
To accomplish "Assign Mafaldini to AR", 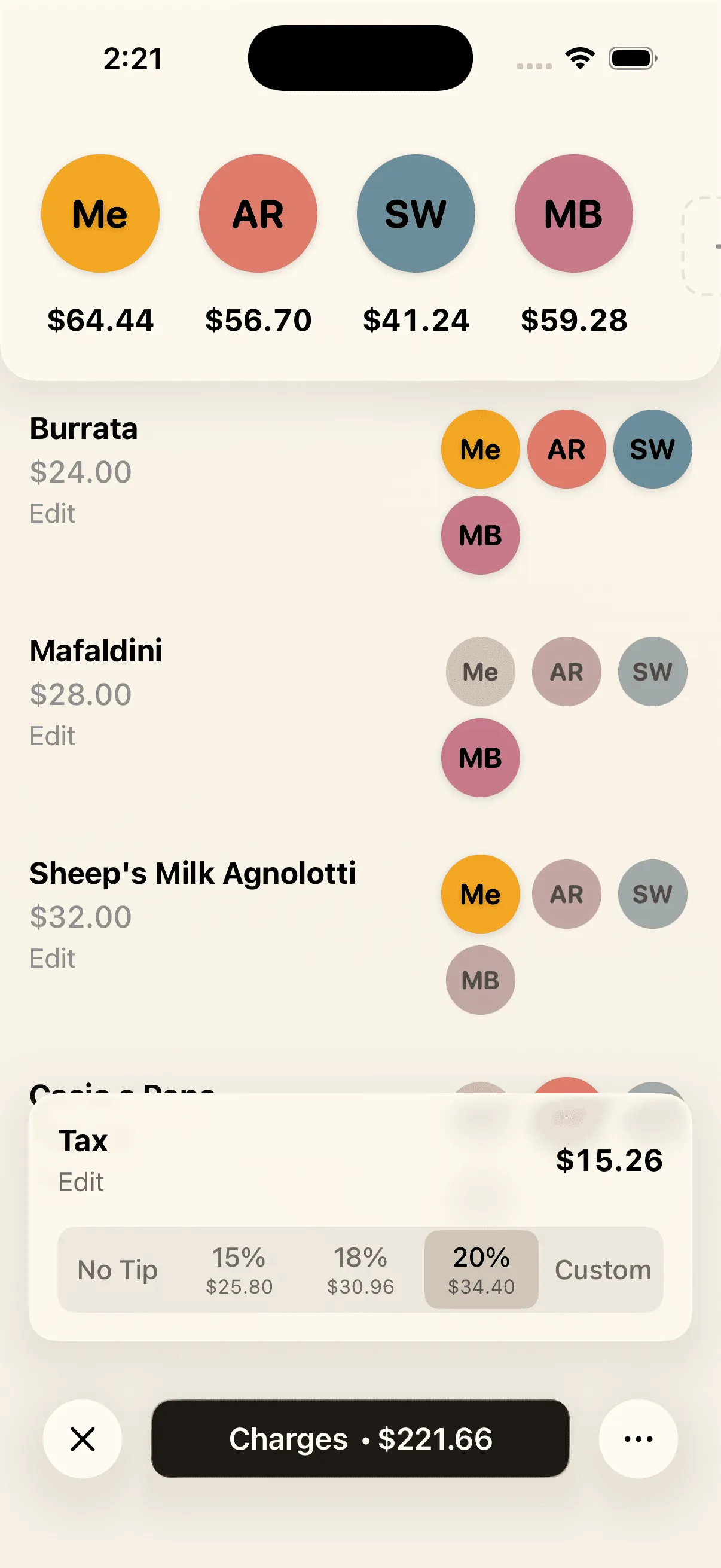I will (x=566, y=672).
